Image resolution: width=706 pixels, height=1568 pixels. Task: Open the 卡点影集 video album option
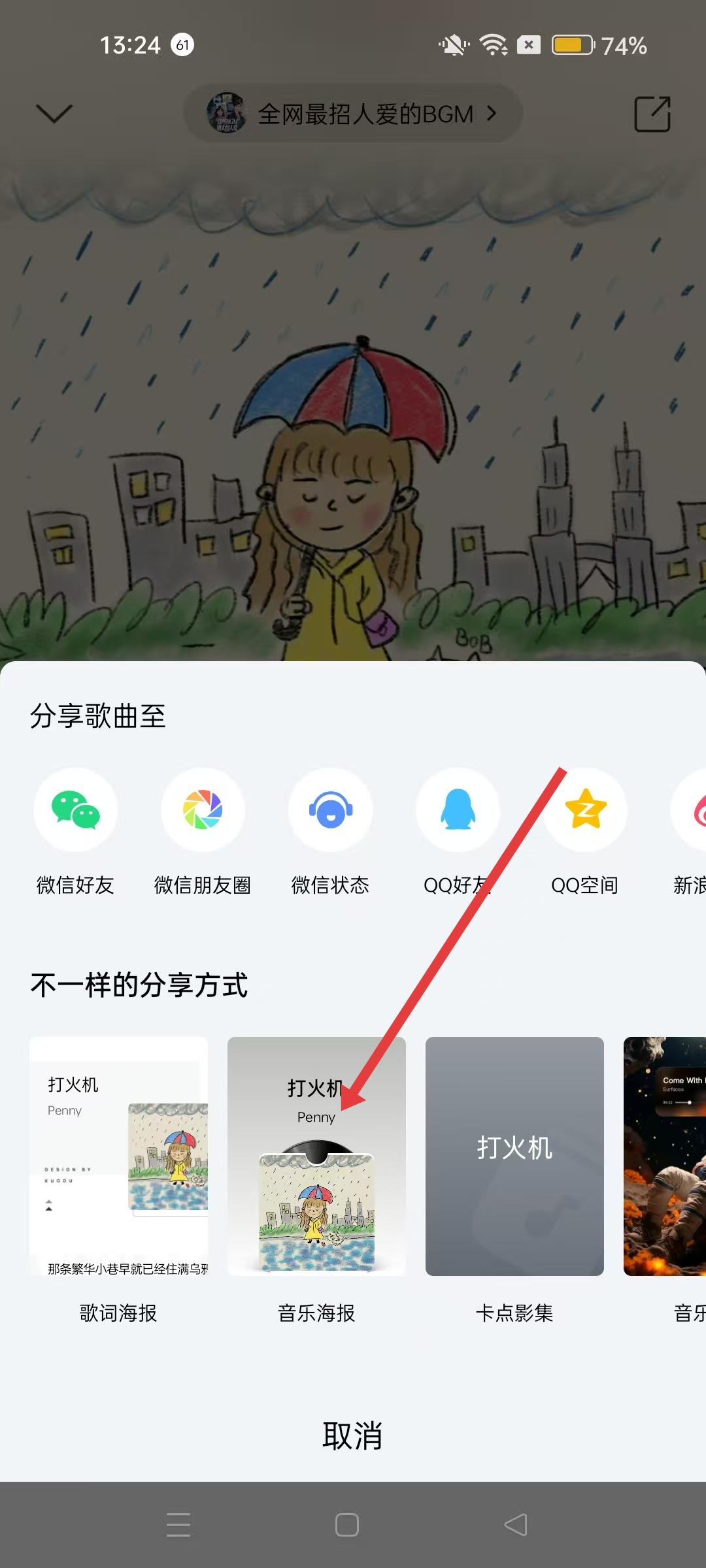514,1156
